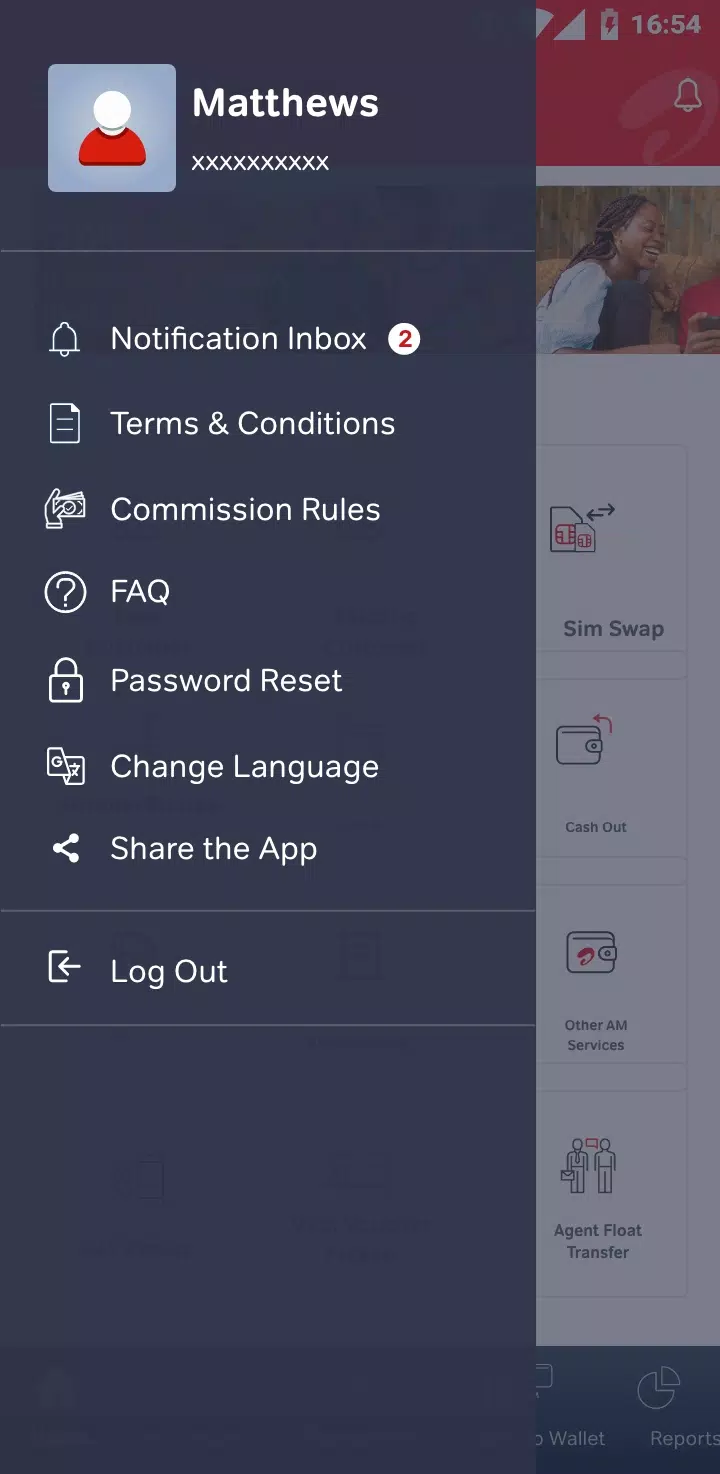
Task: Open the Sim Swap tile
Action: [612, 560]
